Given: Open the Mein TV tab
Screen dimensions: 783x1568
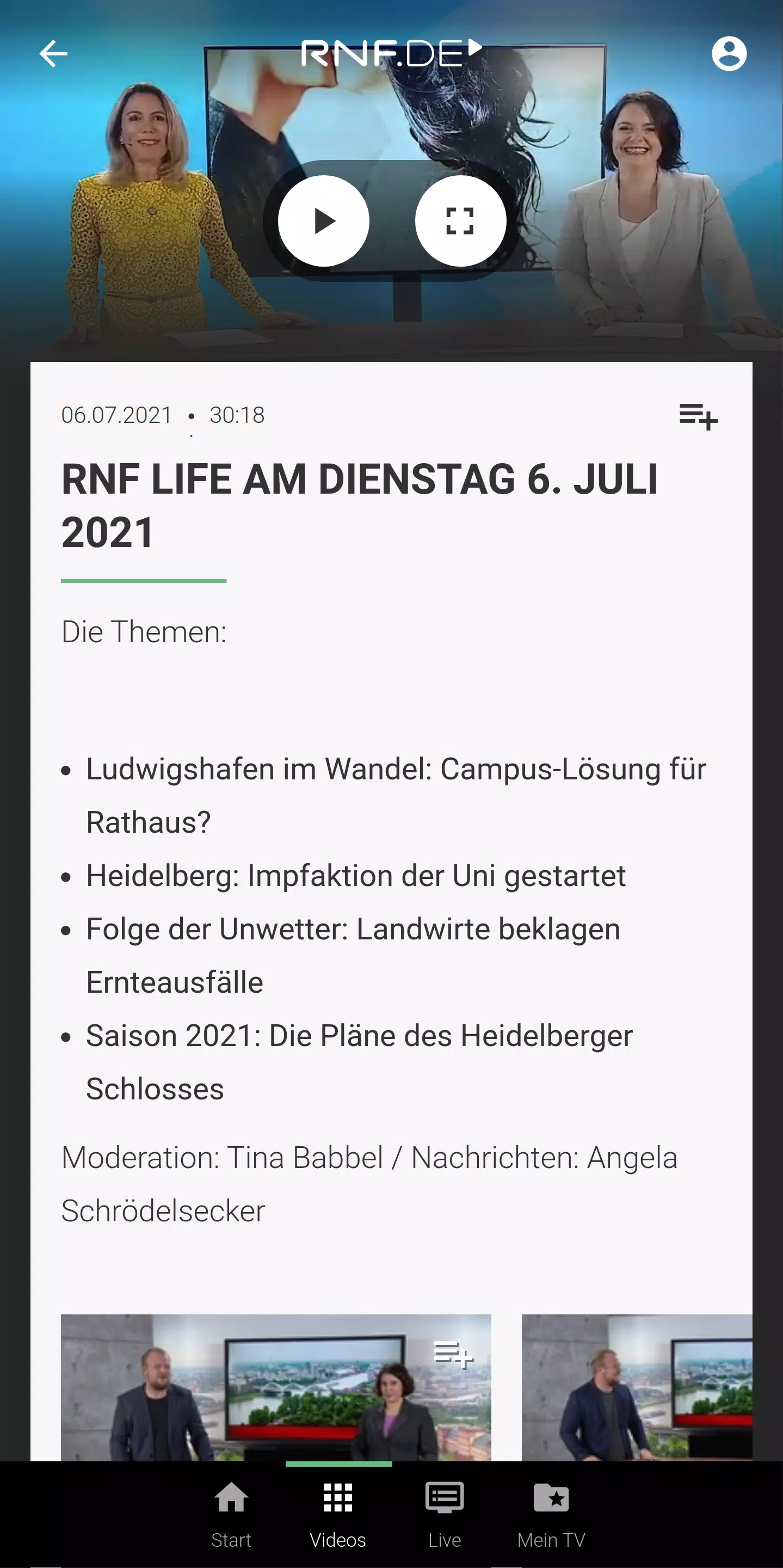Looking at the screenshot, I should click(x=551, y=1515).
